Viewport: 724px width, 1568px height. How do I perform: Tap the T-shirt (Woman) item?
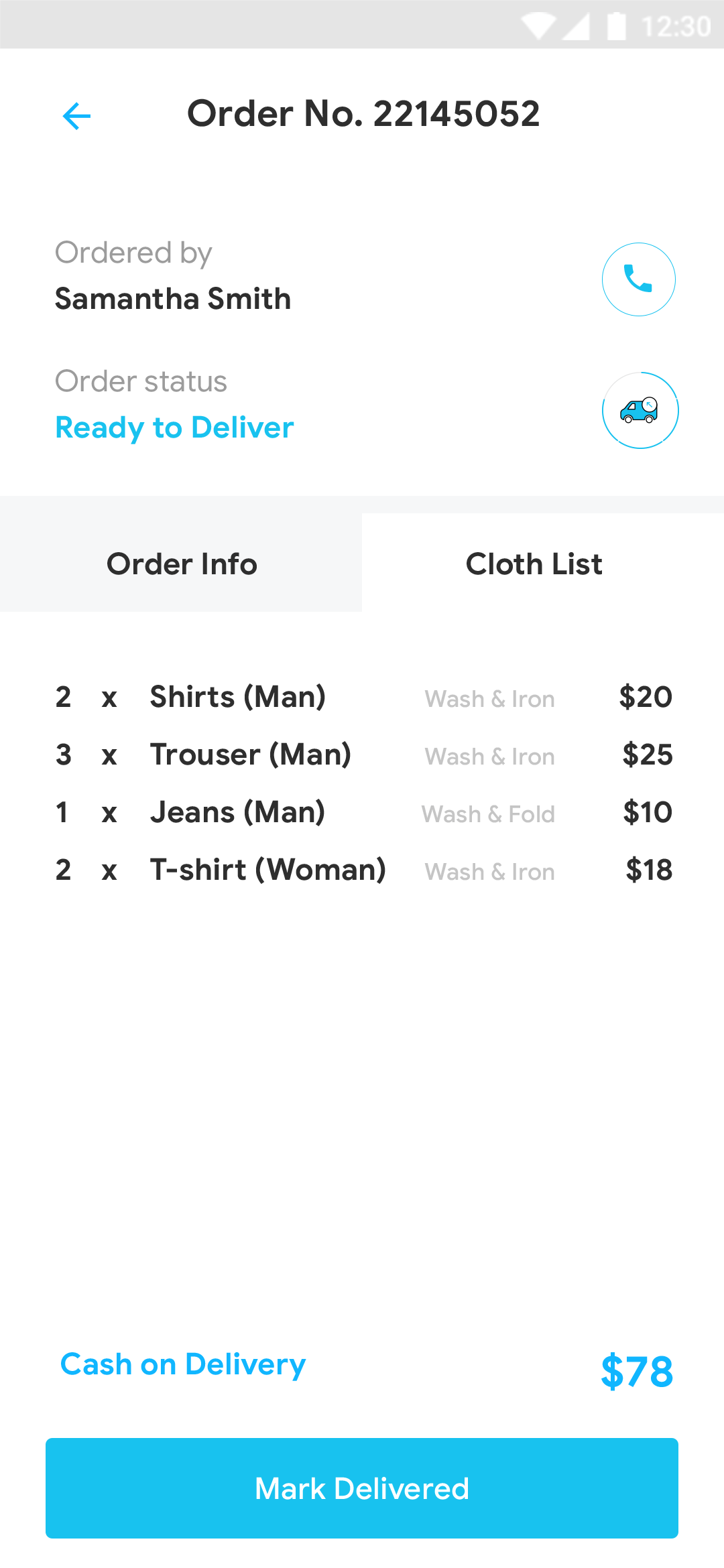point(268,870)
